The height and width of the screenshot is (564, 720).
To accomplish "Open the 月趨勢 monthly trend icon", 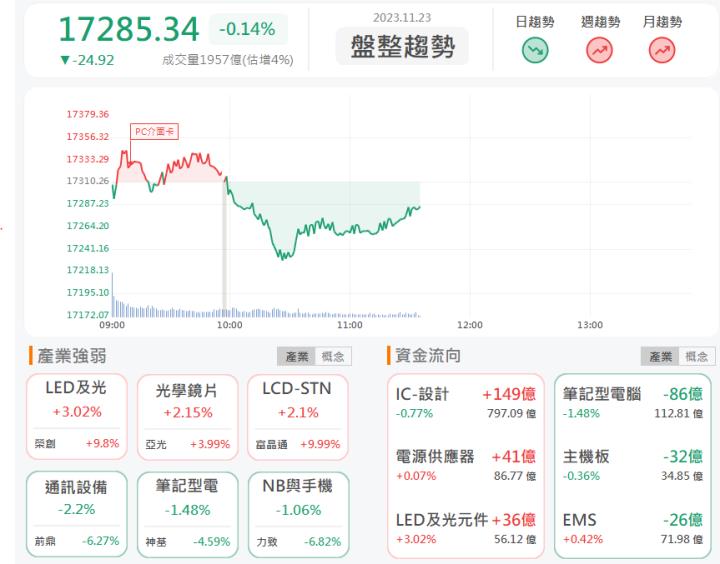I will coord(661,48).
